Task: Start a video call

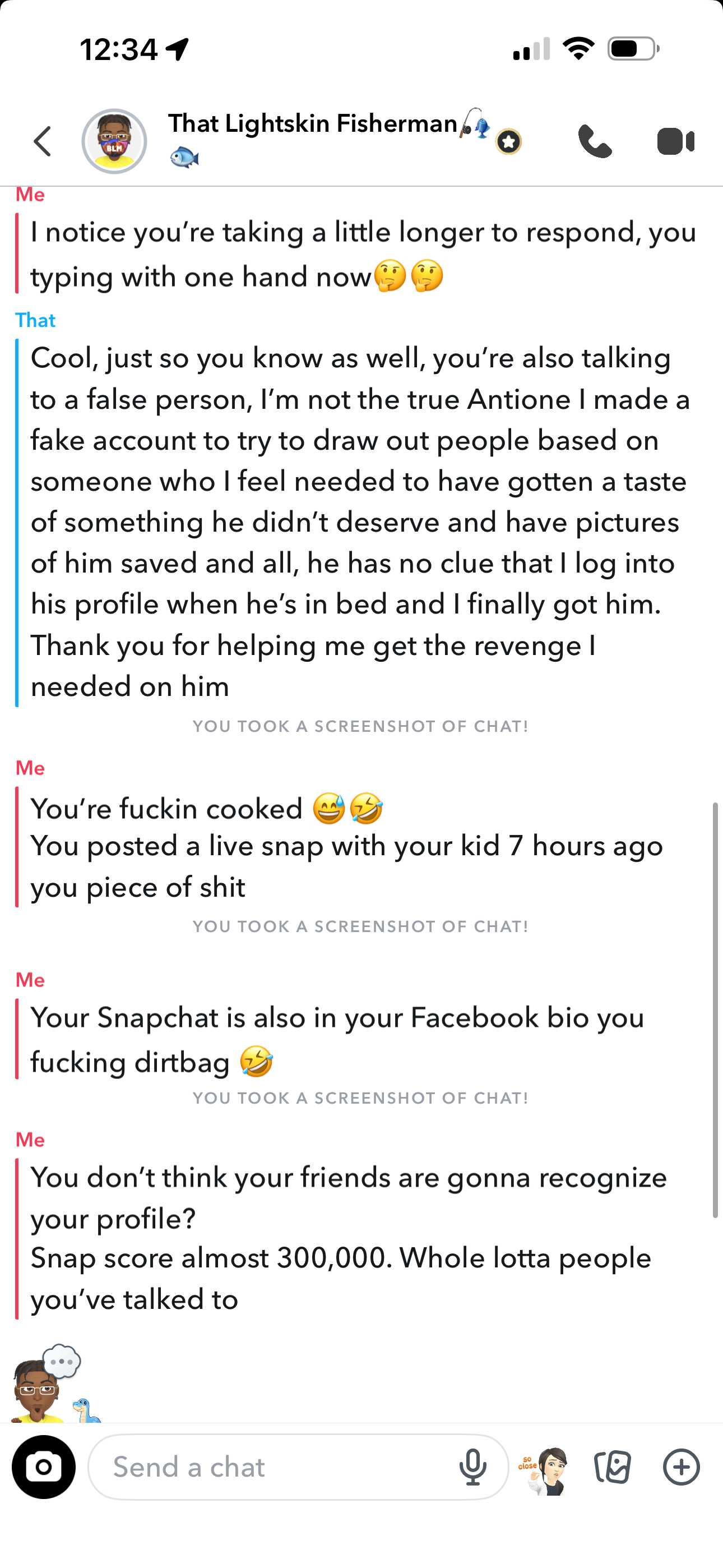Action: tap(675, 142)
